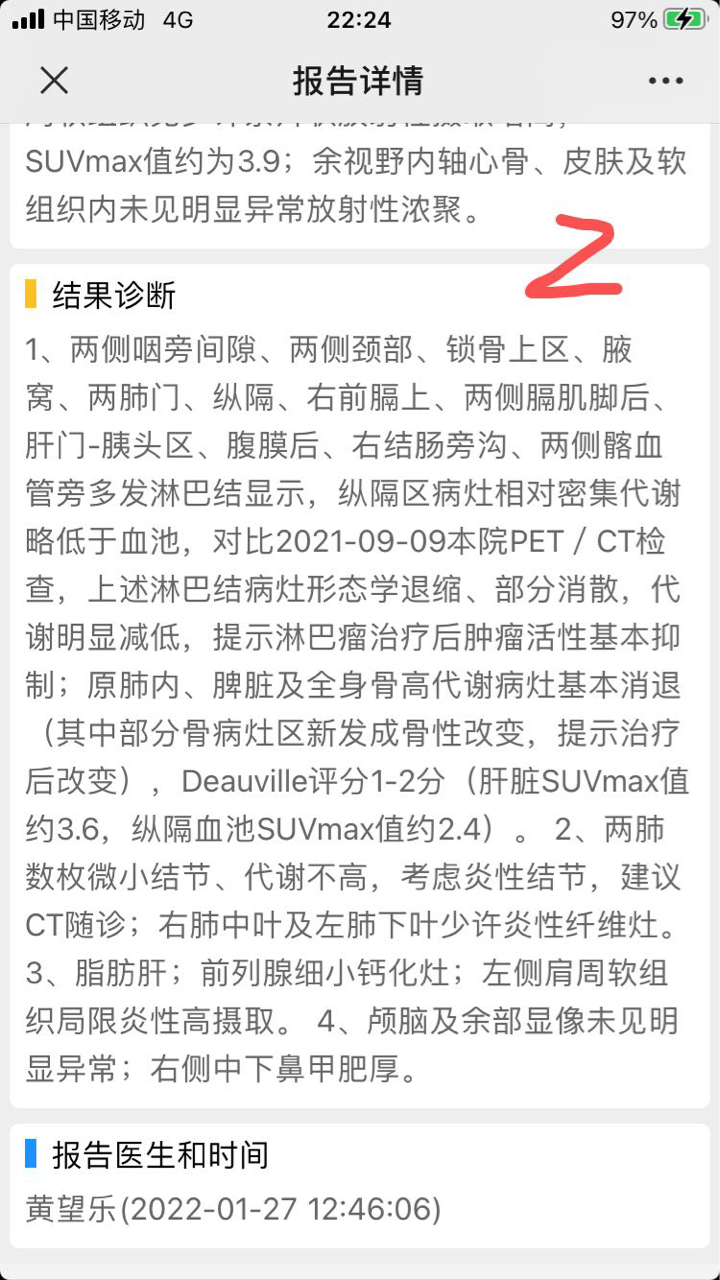Close the report details page
This screenshot has height=1280, width=720.
coord(54,81)
